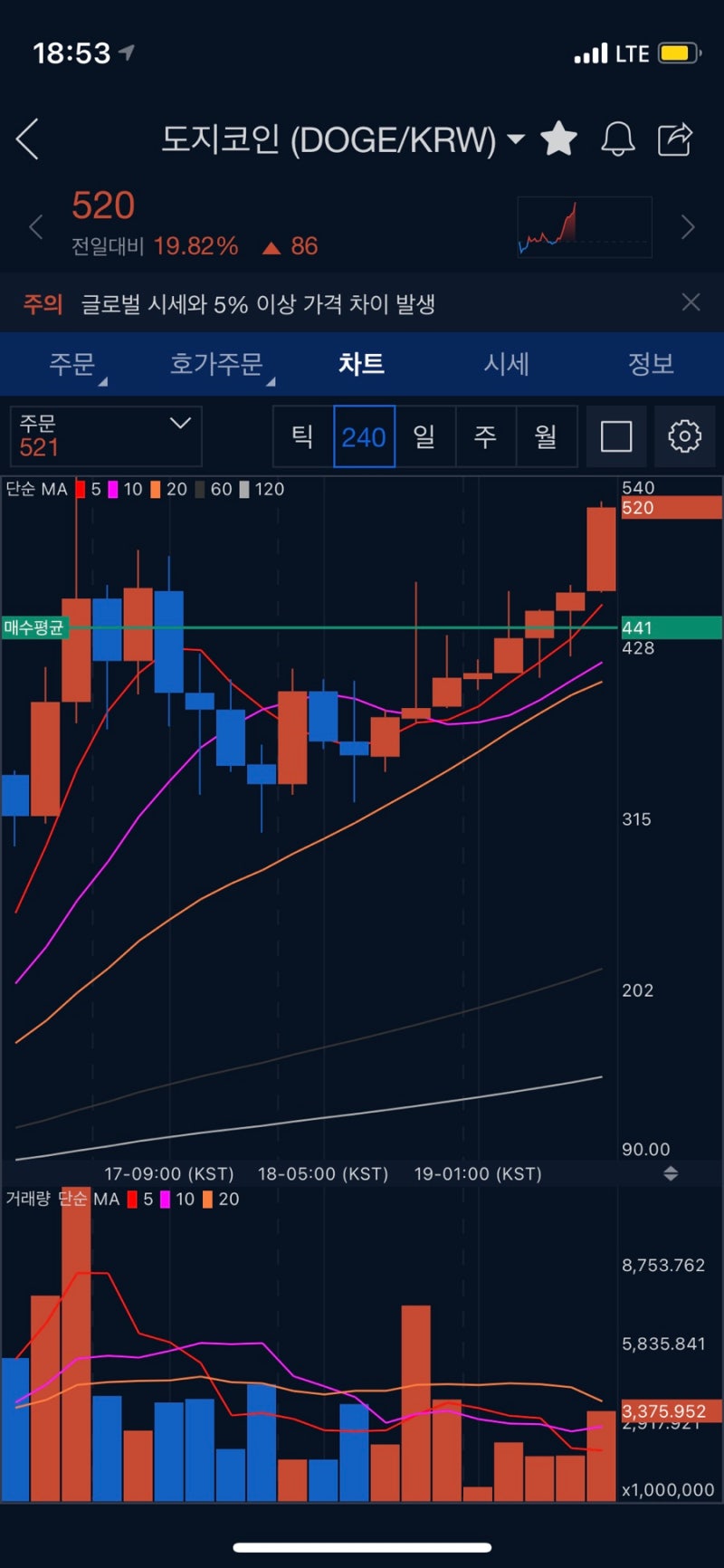Switch to the 시세 tab
724x1568 pixels.
(506, 364)
